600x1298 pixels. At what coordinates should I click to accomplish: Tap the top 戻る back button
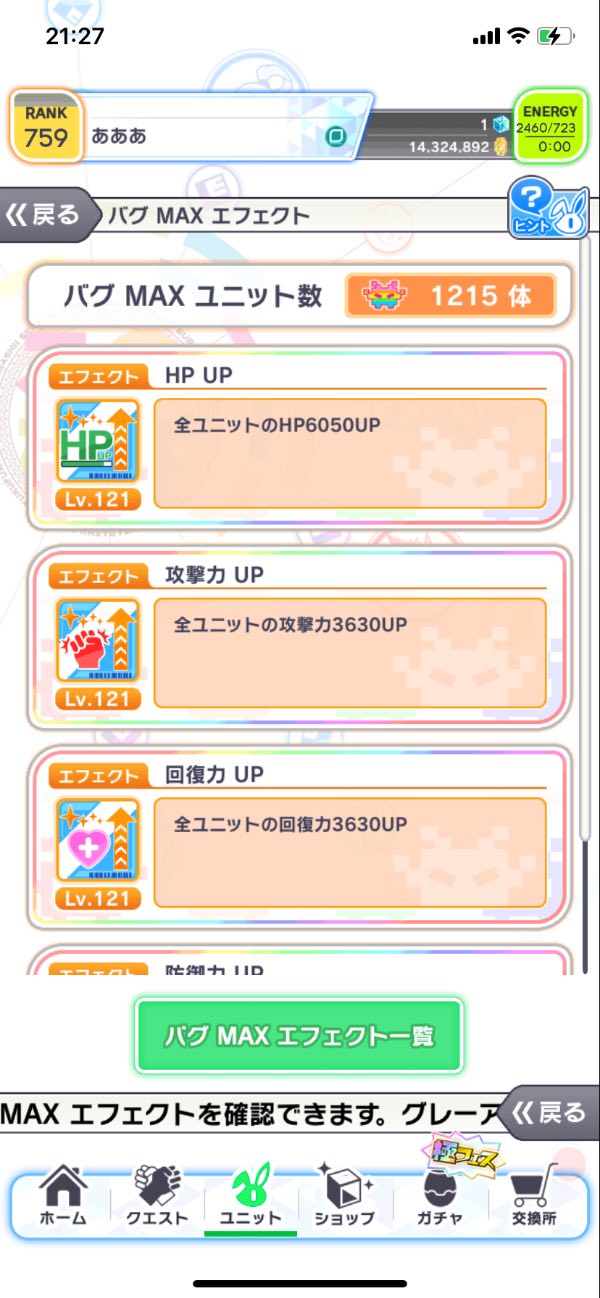pos(45,214)
